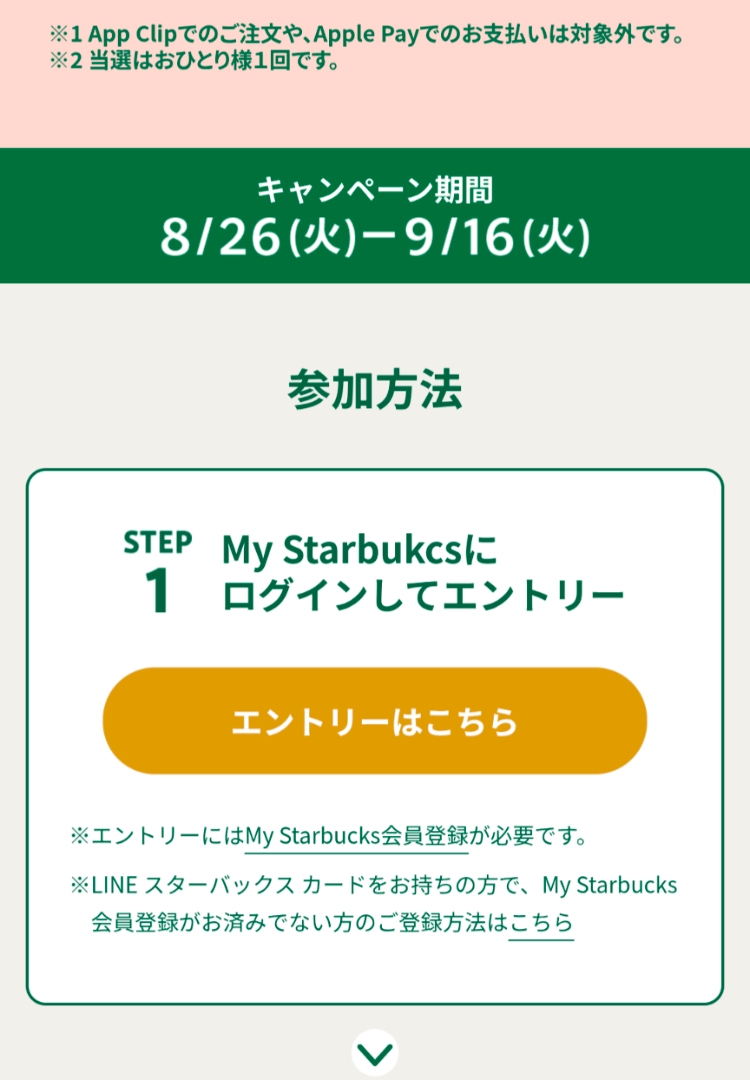Open the こちら registration method link
This screenshot has width=750, height=1080.
(541, 923)
